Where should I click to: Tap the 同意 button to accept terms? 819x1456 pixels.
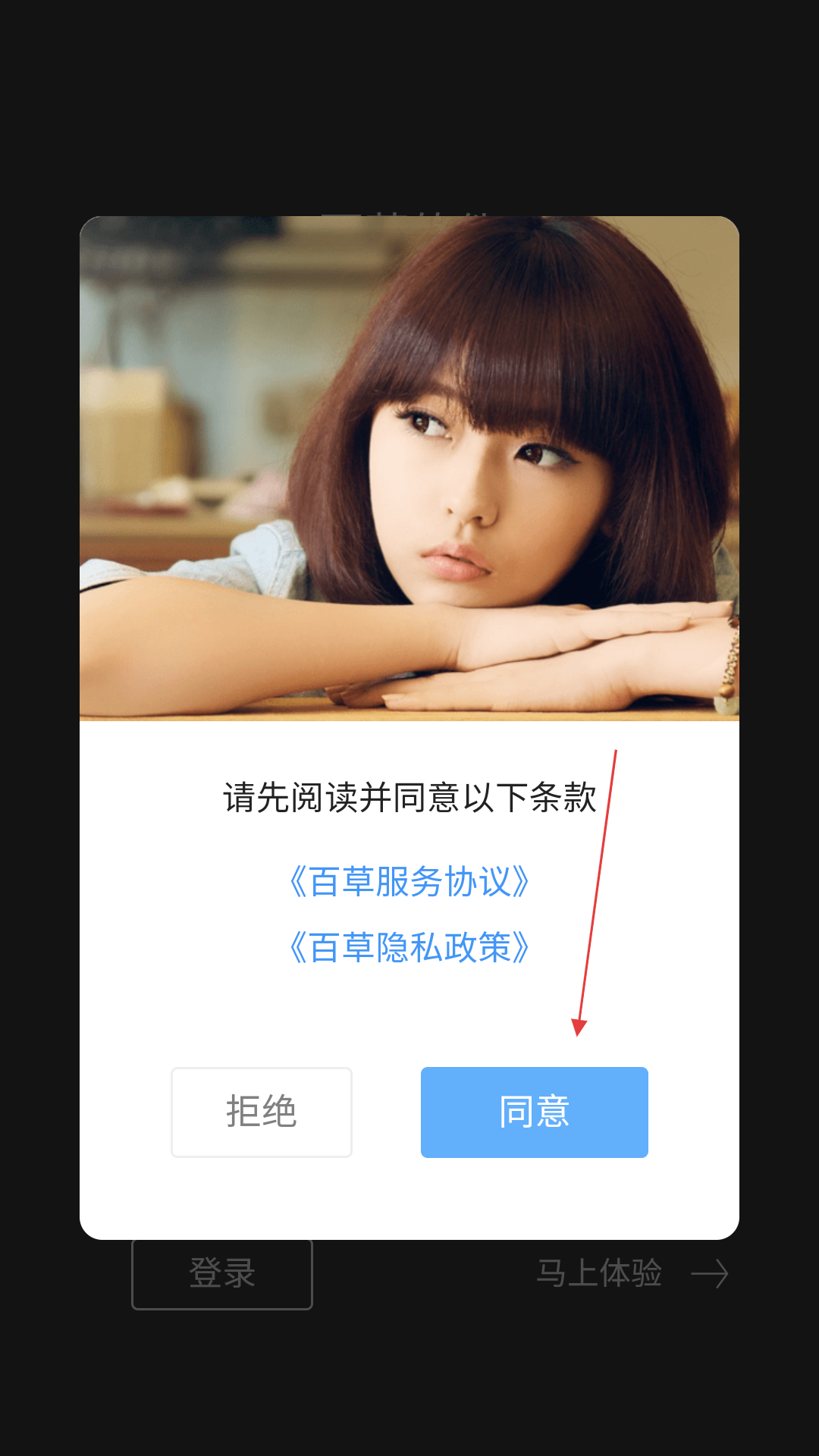535,1112
